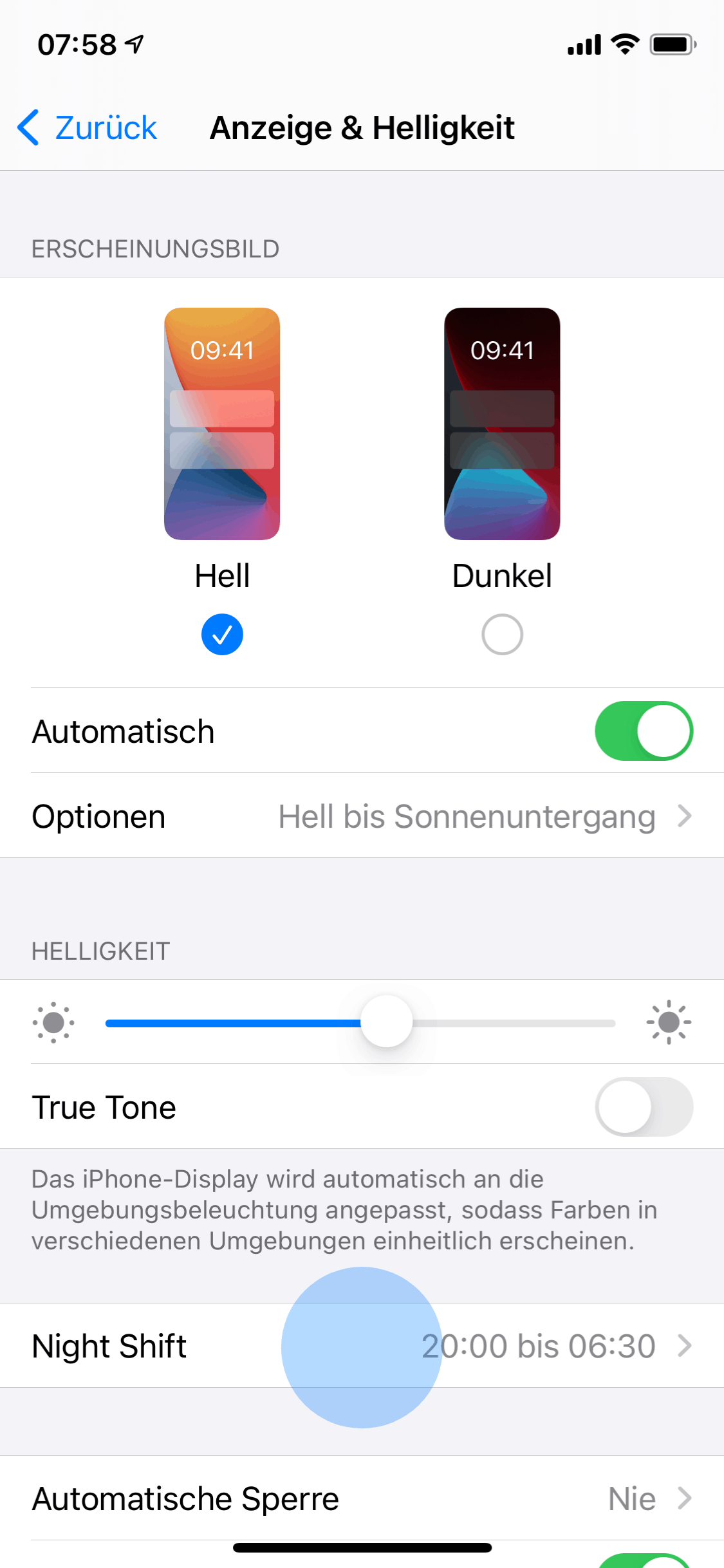Image resolution: width=724 pixels, height=1568 pixels.
Task: Select the Hell appearance option
Action: click(x=221, y=634)
